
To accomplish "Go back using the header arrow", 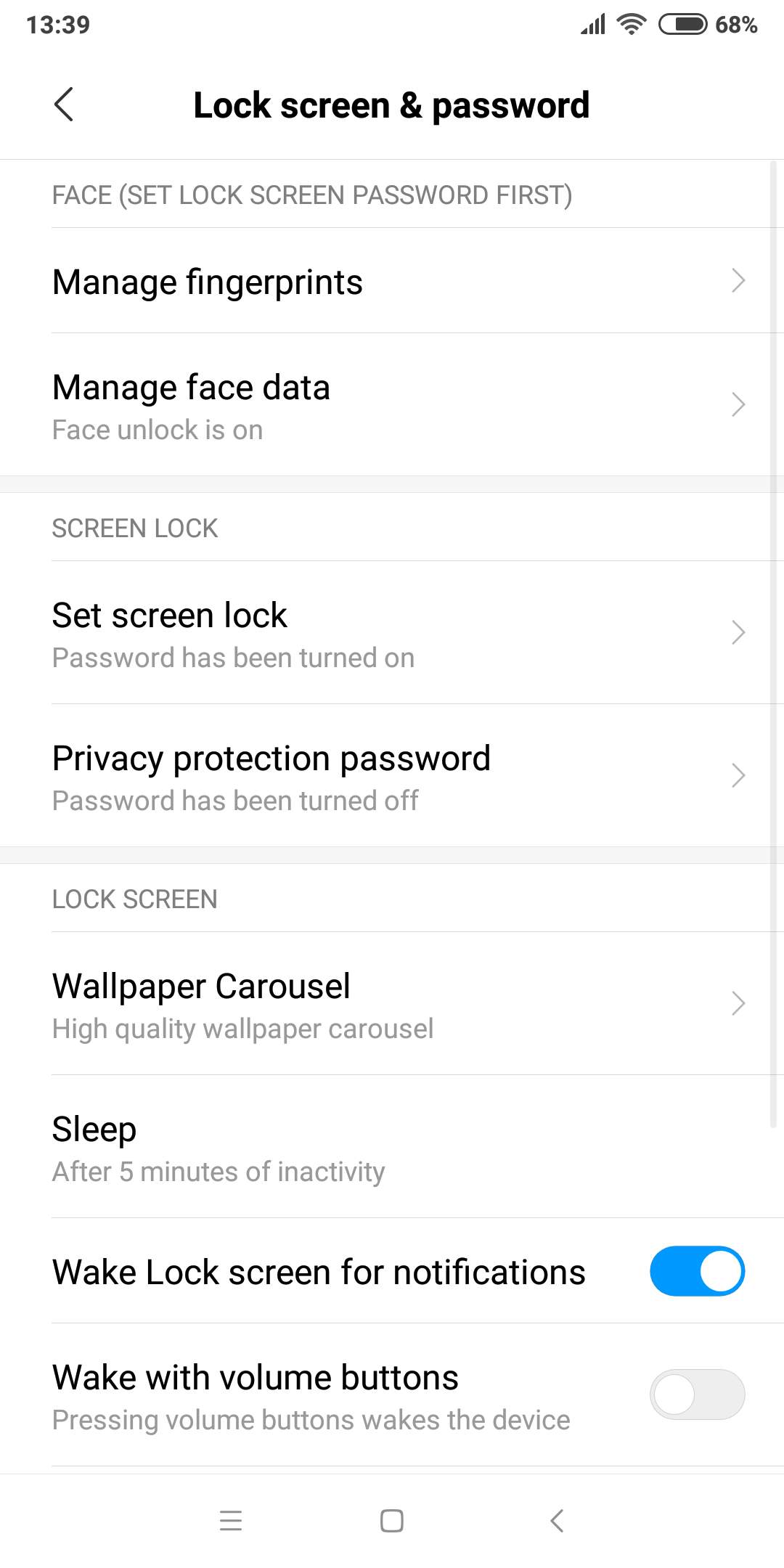I will tap(64, 105).
